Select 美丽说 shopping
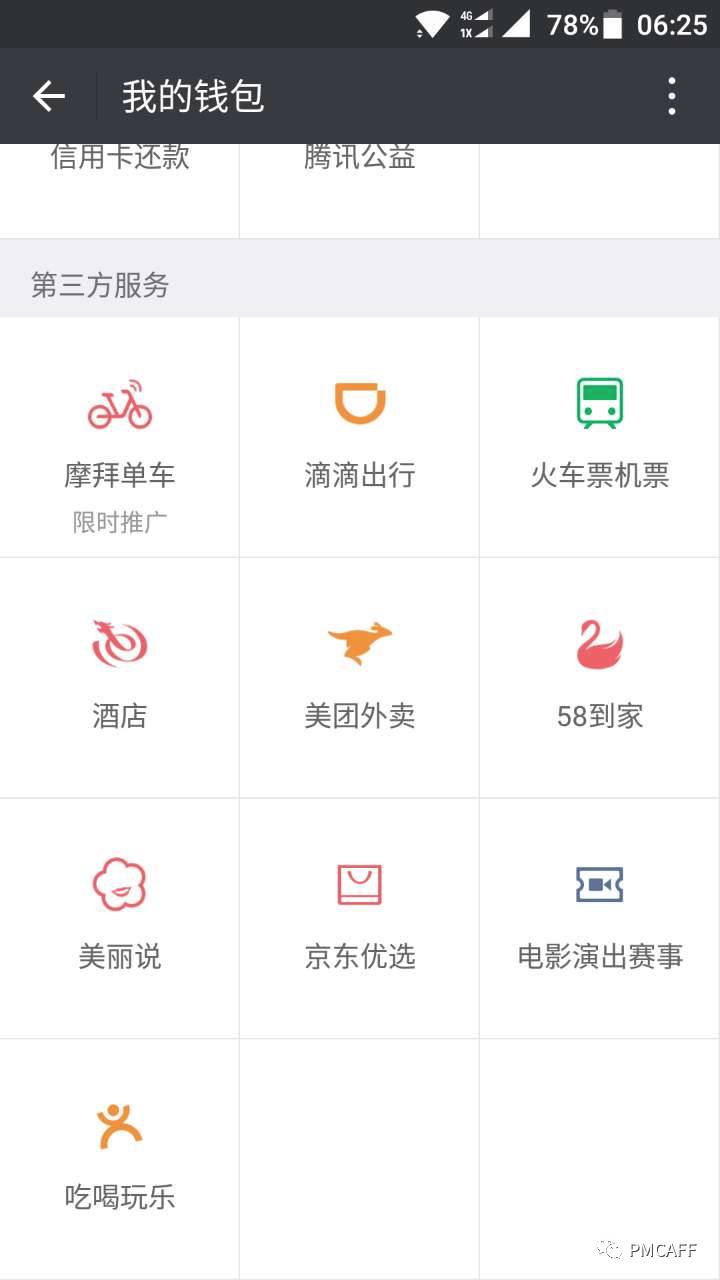This screenshot has width=720, height=1280. [x=120, y=918]
